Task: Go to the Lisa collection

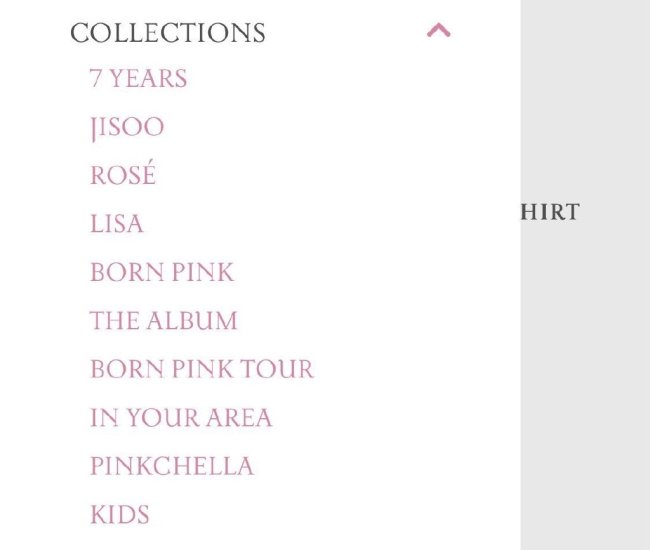Action: click(117, 224)
